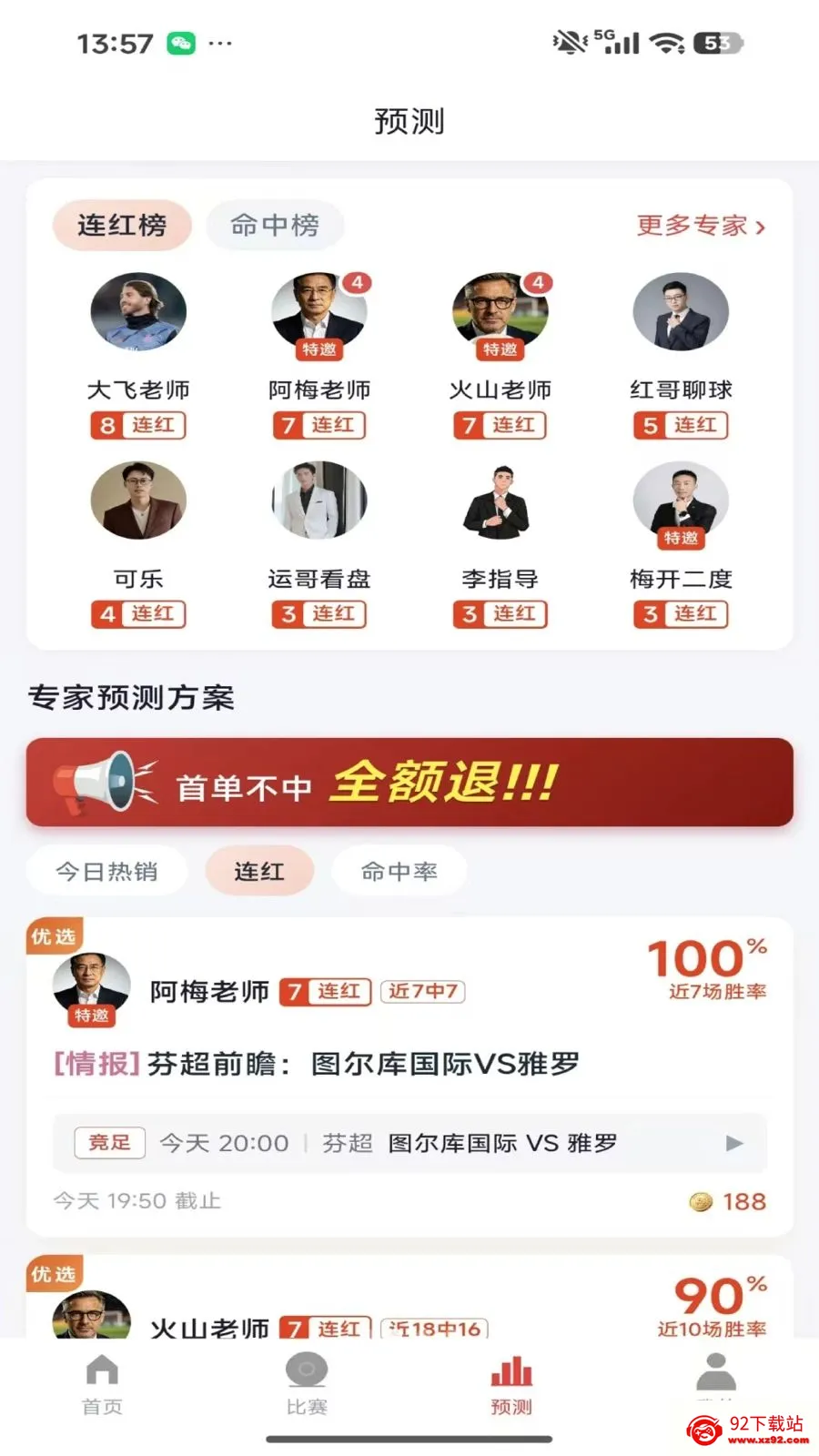819x1456 pixels.
Task: View expert 运哥看盘's profile
Action: 318,545
